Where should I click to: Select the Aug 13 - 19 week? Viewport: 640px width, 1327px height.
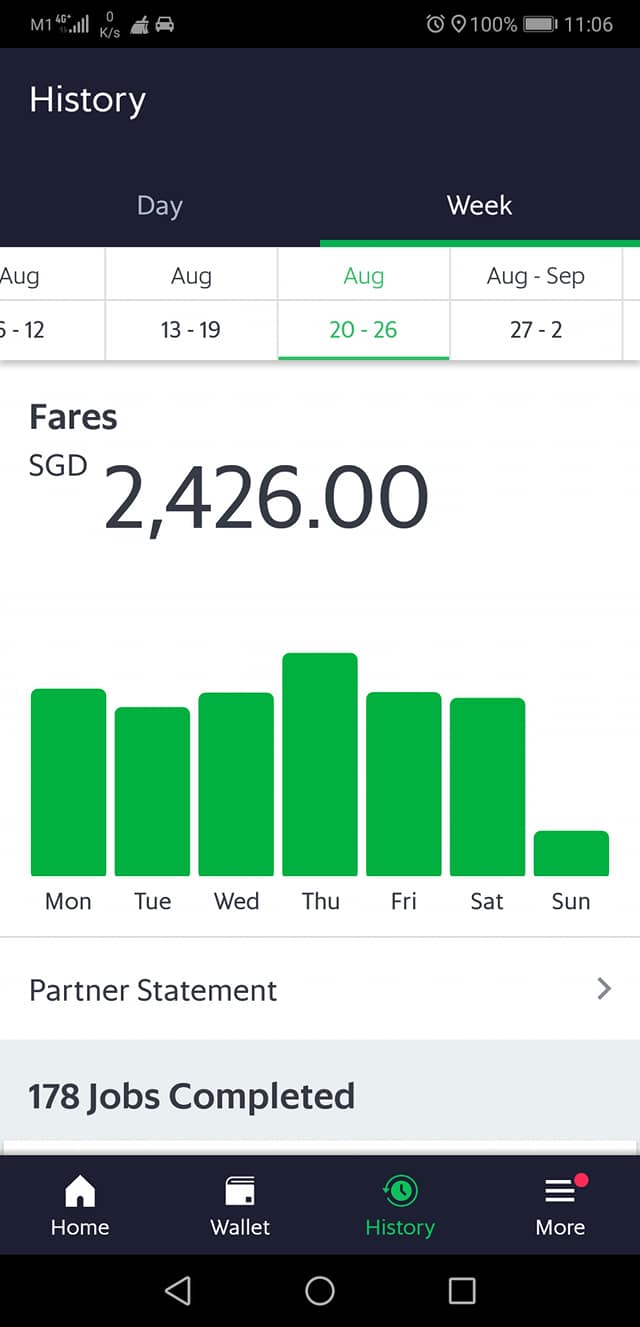click(x=191, y=303)
